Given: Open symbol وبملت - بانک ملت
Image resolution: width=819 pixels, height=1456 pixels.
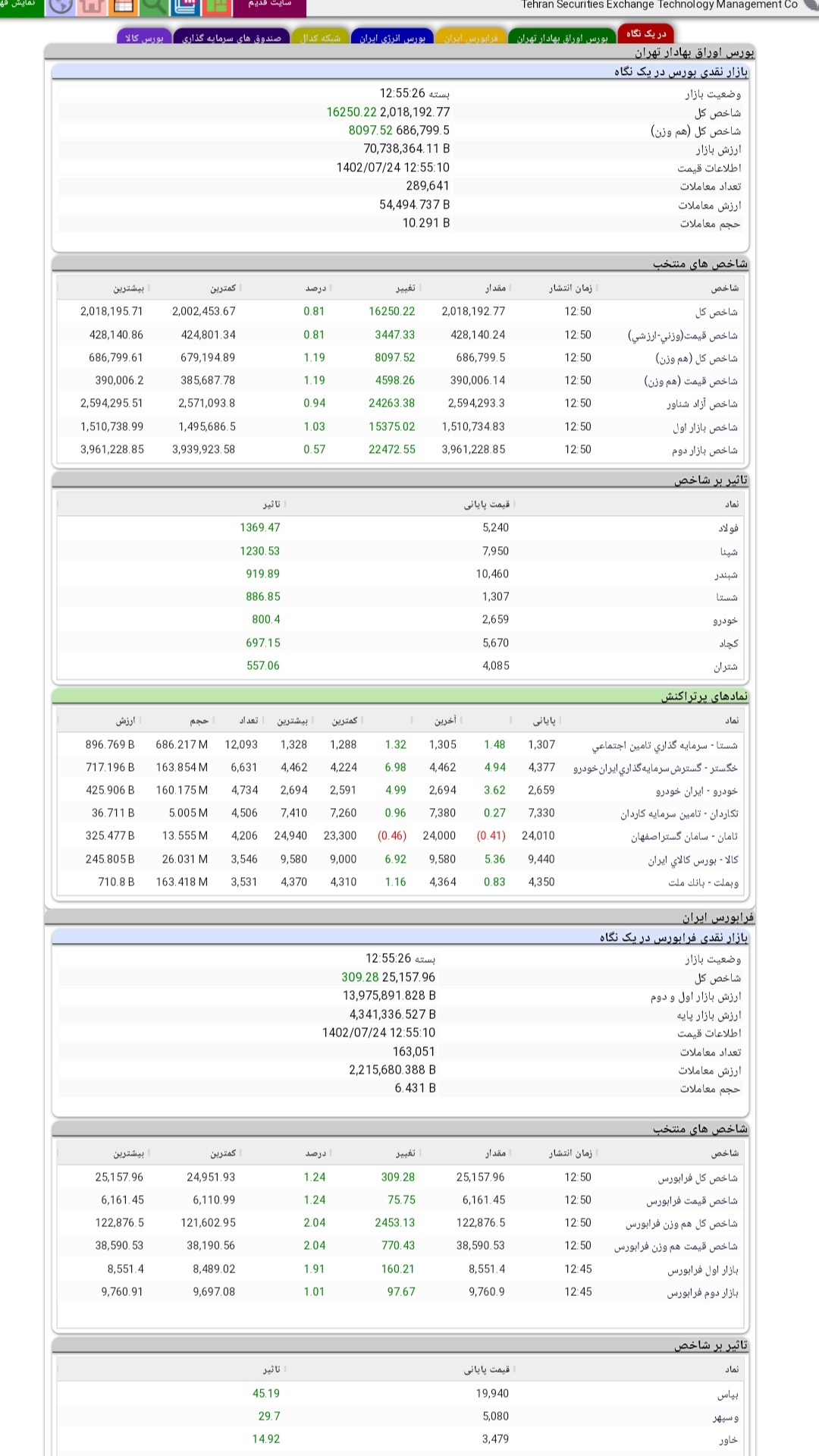Looking at the screenshot, I should [x=703, y=882].
